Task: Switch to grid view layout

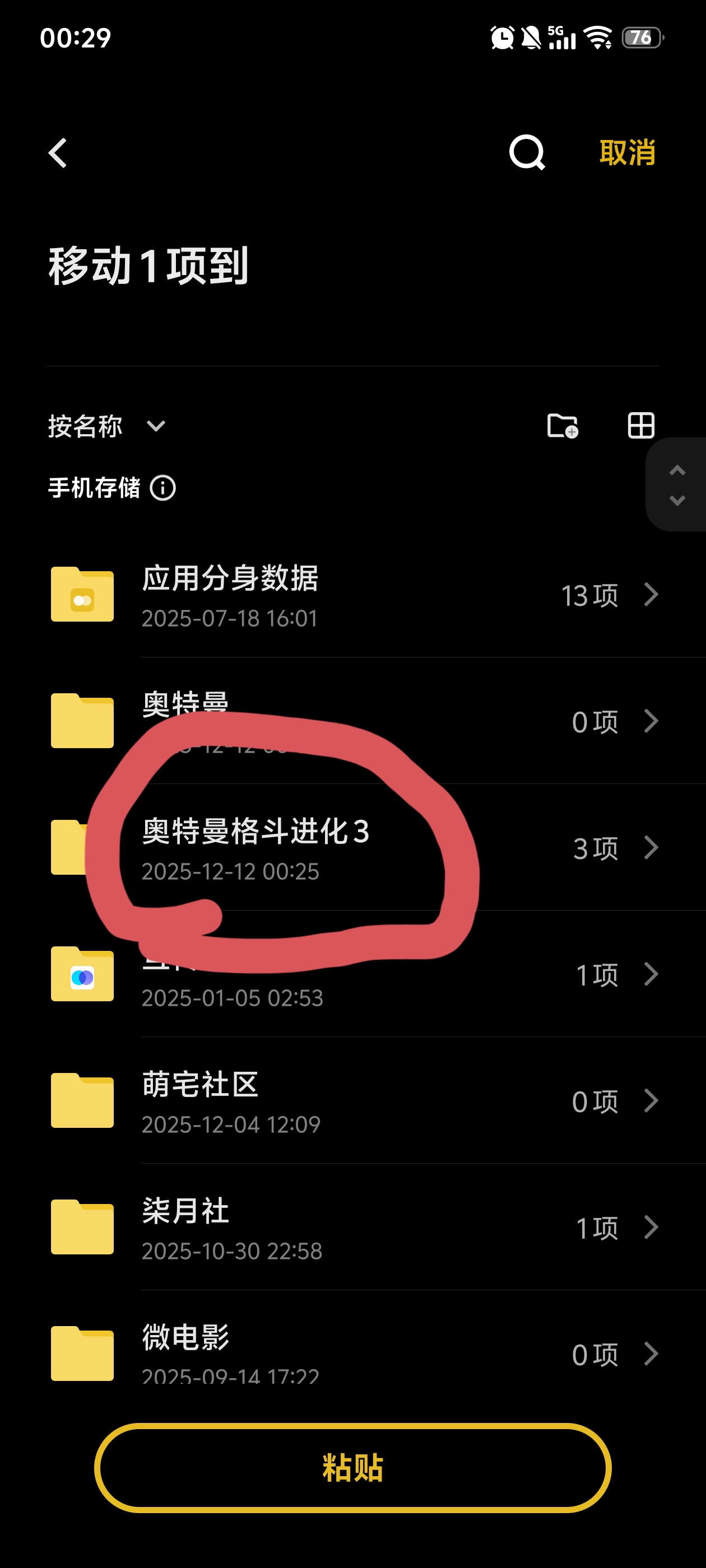Action: [641, 426]
